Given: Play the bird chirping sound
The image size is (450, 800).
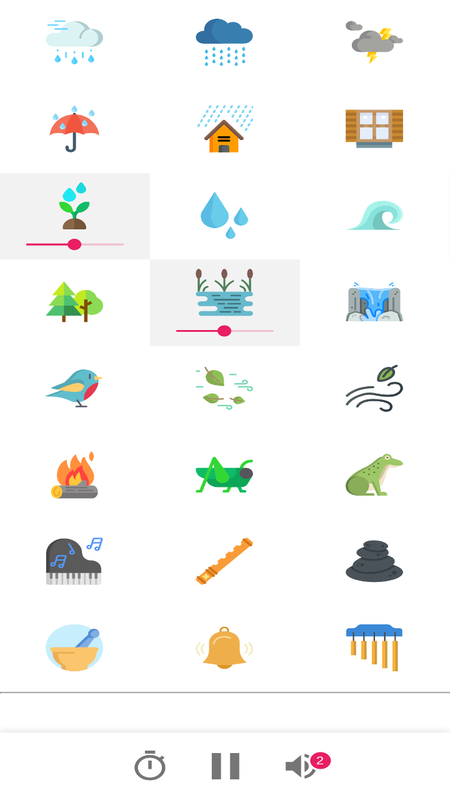Looking at the screenshot, I should (x=74, y=388).
